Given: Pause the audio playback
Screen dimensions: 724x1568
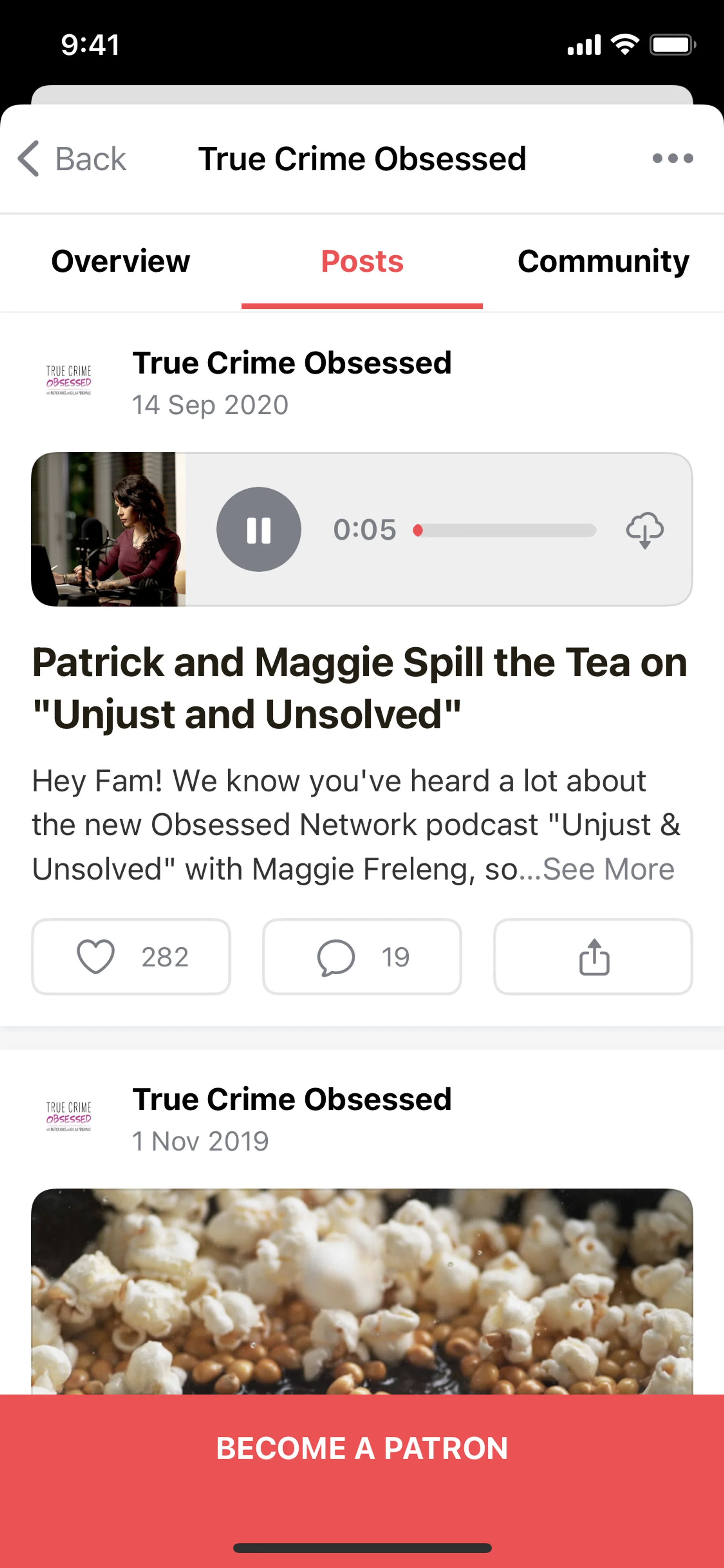Looking at the screenshot, I should pos(259,530).
